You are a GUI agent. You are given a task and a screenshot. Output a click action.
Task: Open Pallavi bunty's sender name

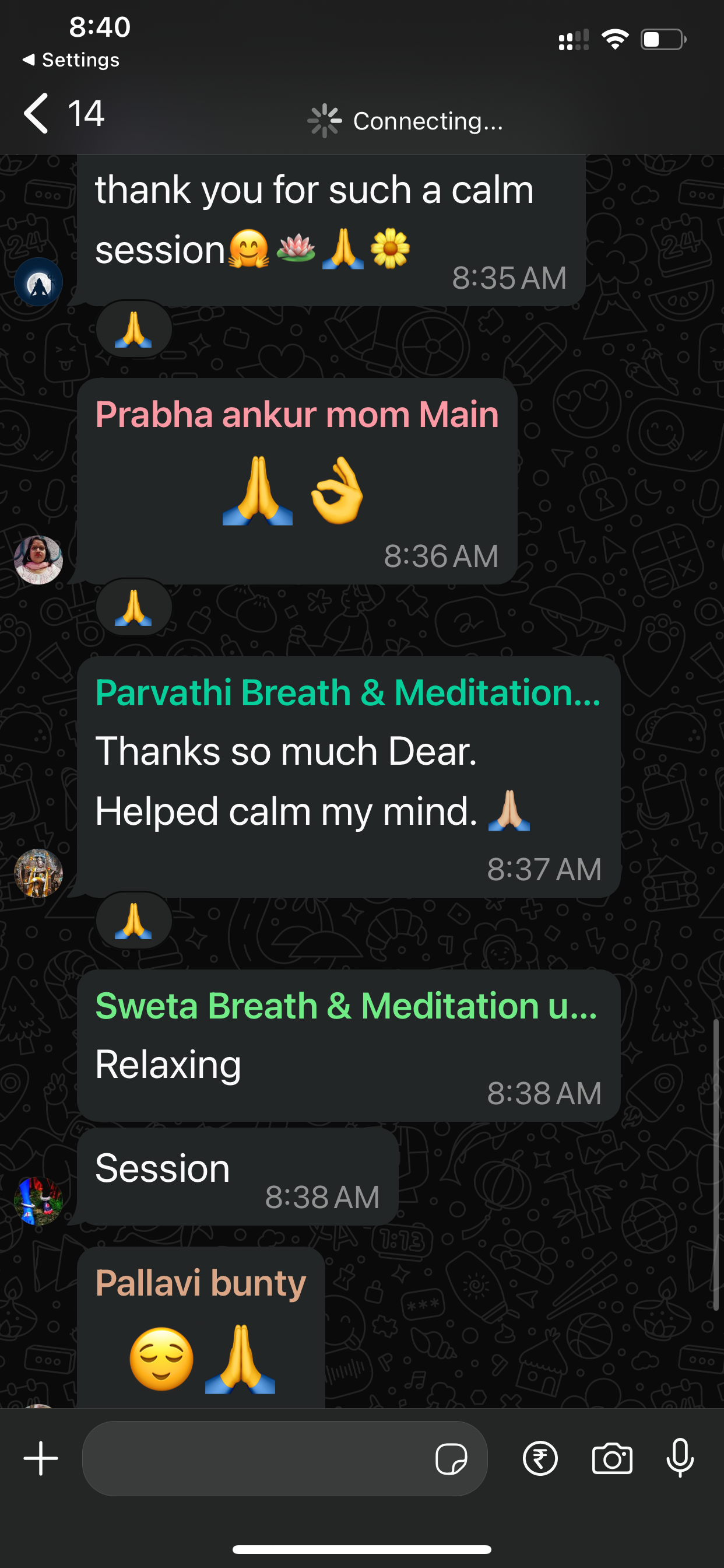(x=201, y=1283)
